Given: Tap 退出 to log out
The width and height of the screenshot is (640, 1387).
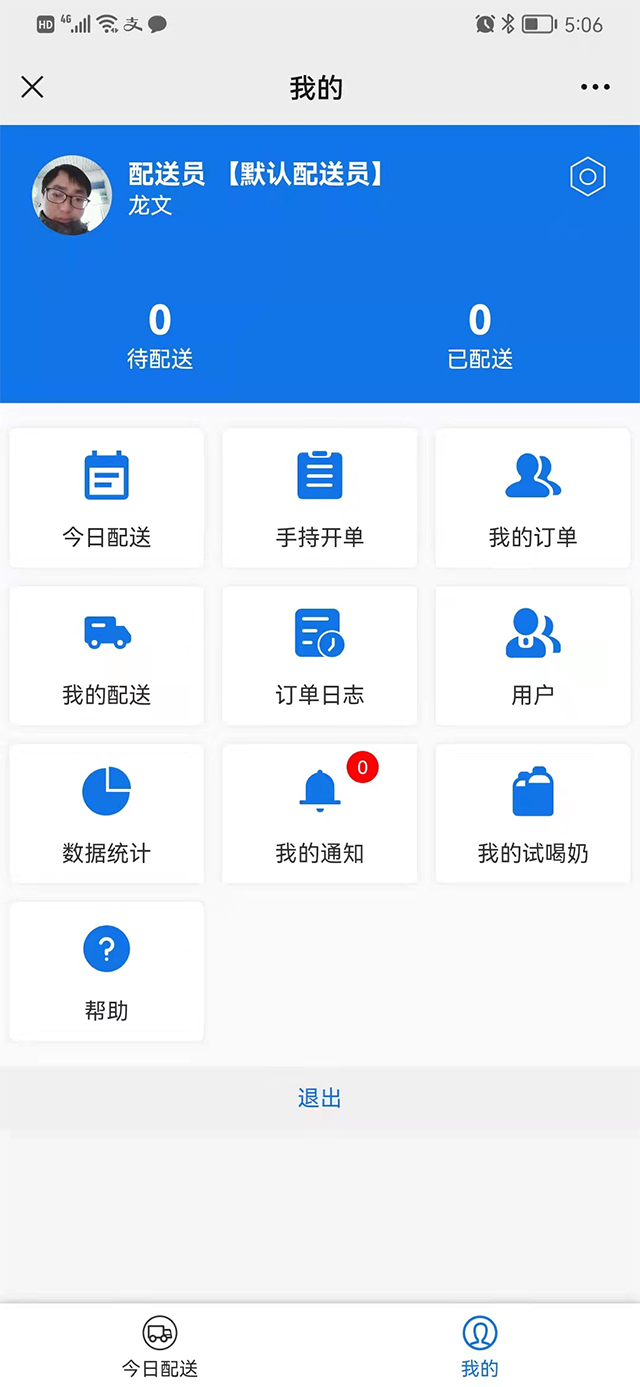Looking at the screenshot, I should coord(320,1098).
